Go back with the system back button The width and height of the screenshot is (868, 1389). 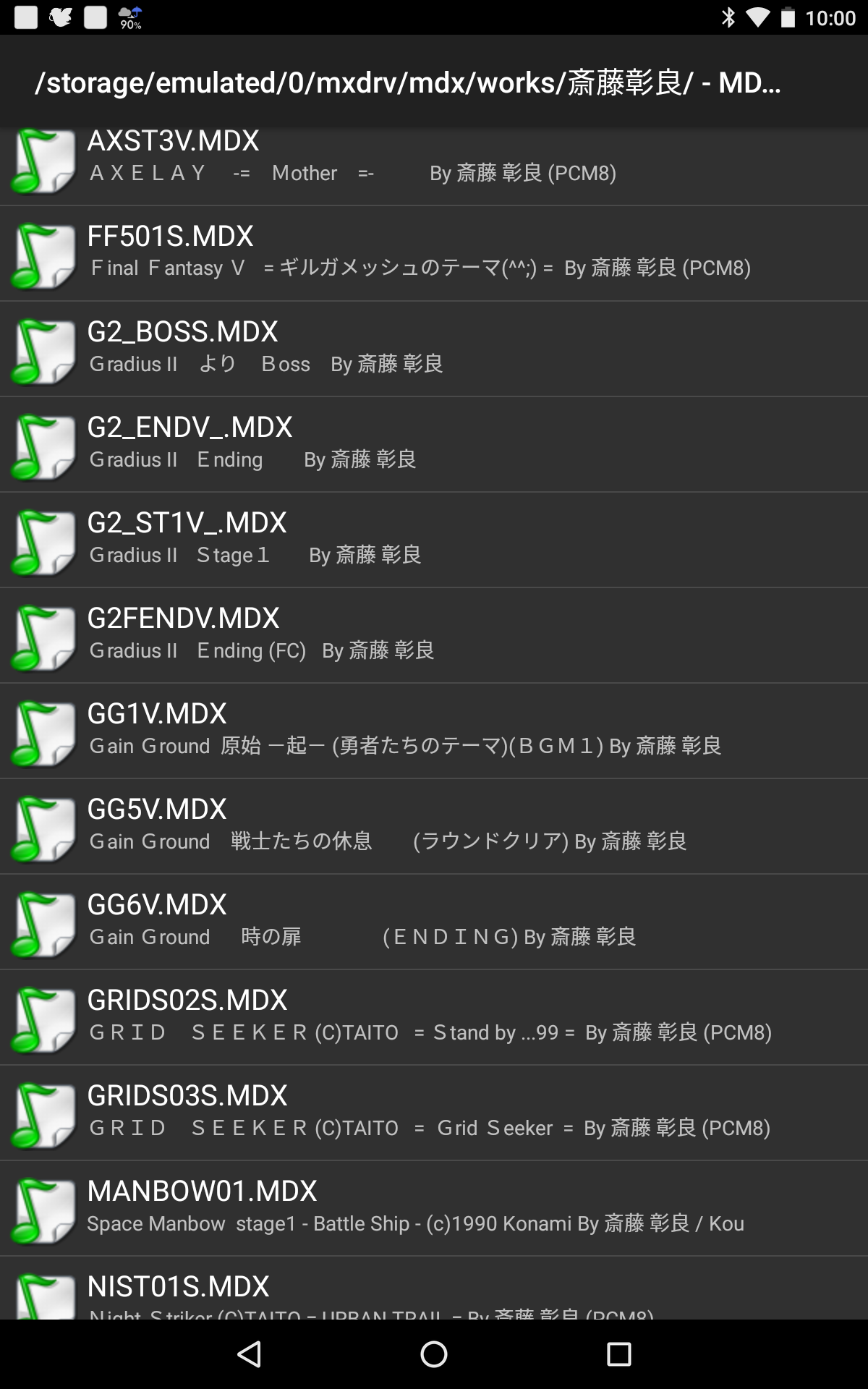249,1354
